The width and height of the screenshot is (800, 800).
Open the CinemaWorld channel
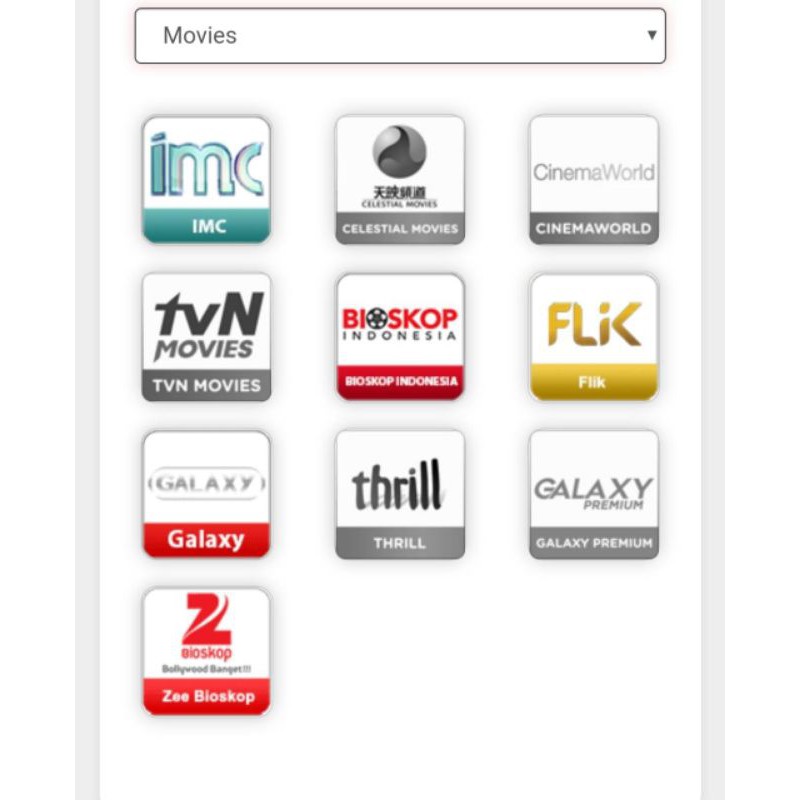point(594,180)
